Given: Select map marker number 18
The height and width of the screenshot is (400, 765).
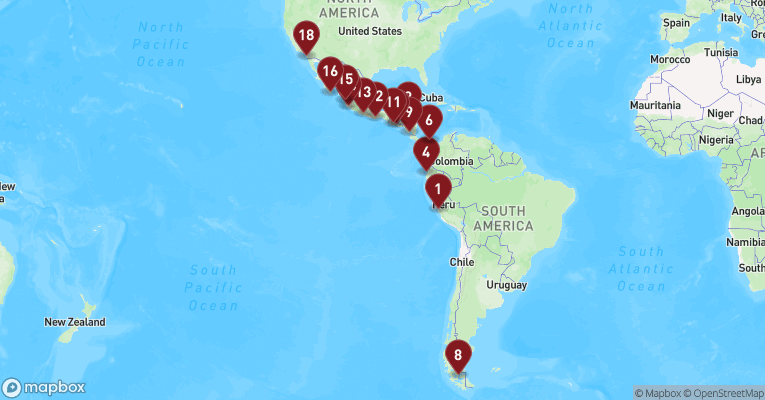Looking at the screenshot, I should [x=306, y=36].
